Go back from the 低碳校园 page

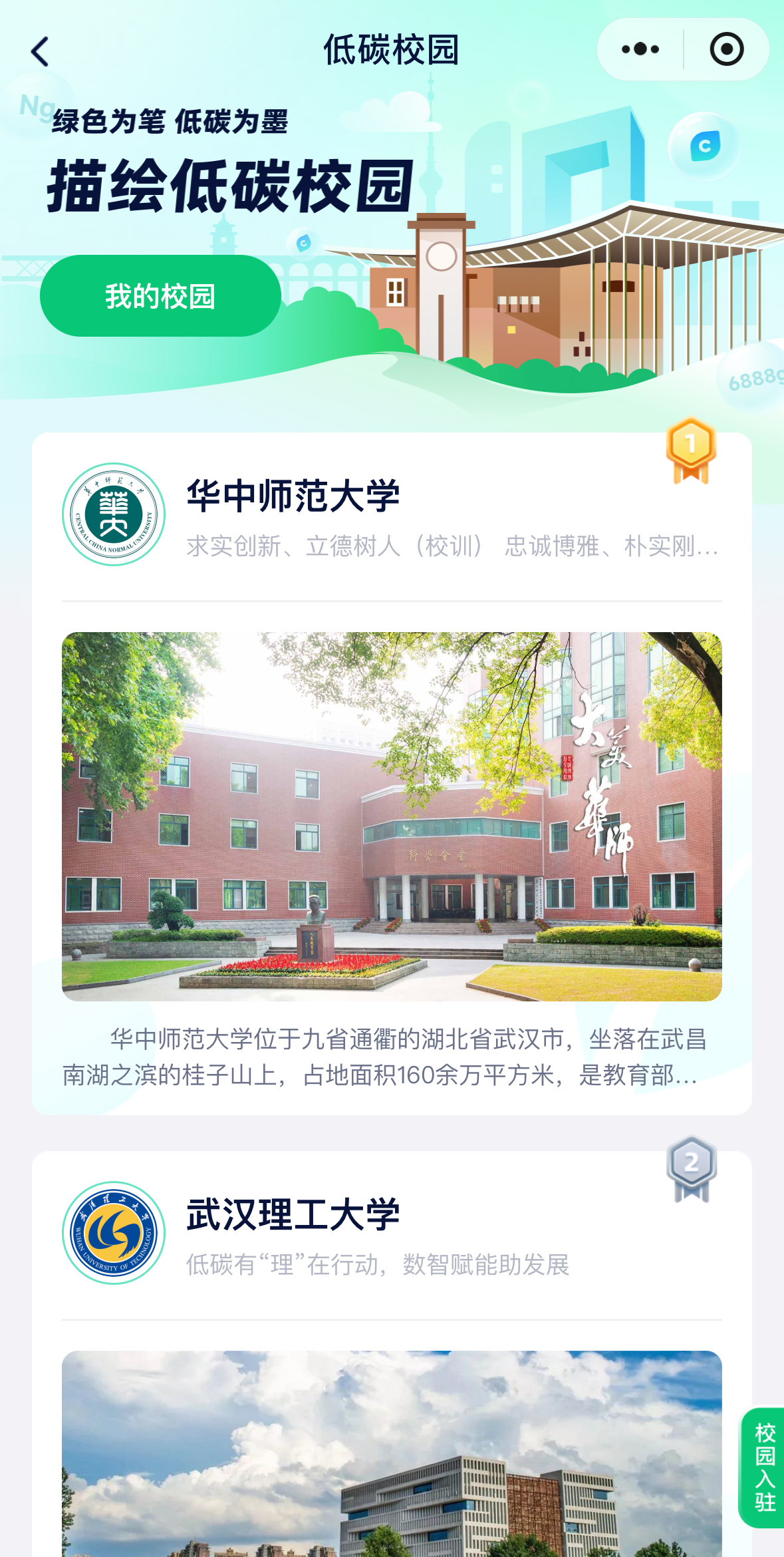[40, 51]
